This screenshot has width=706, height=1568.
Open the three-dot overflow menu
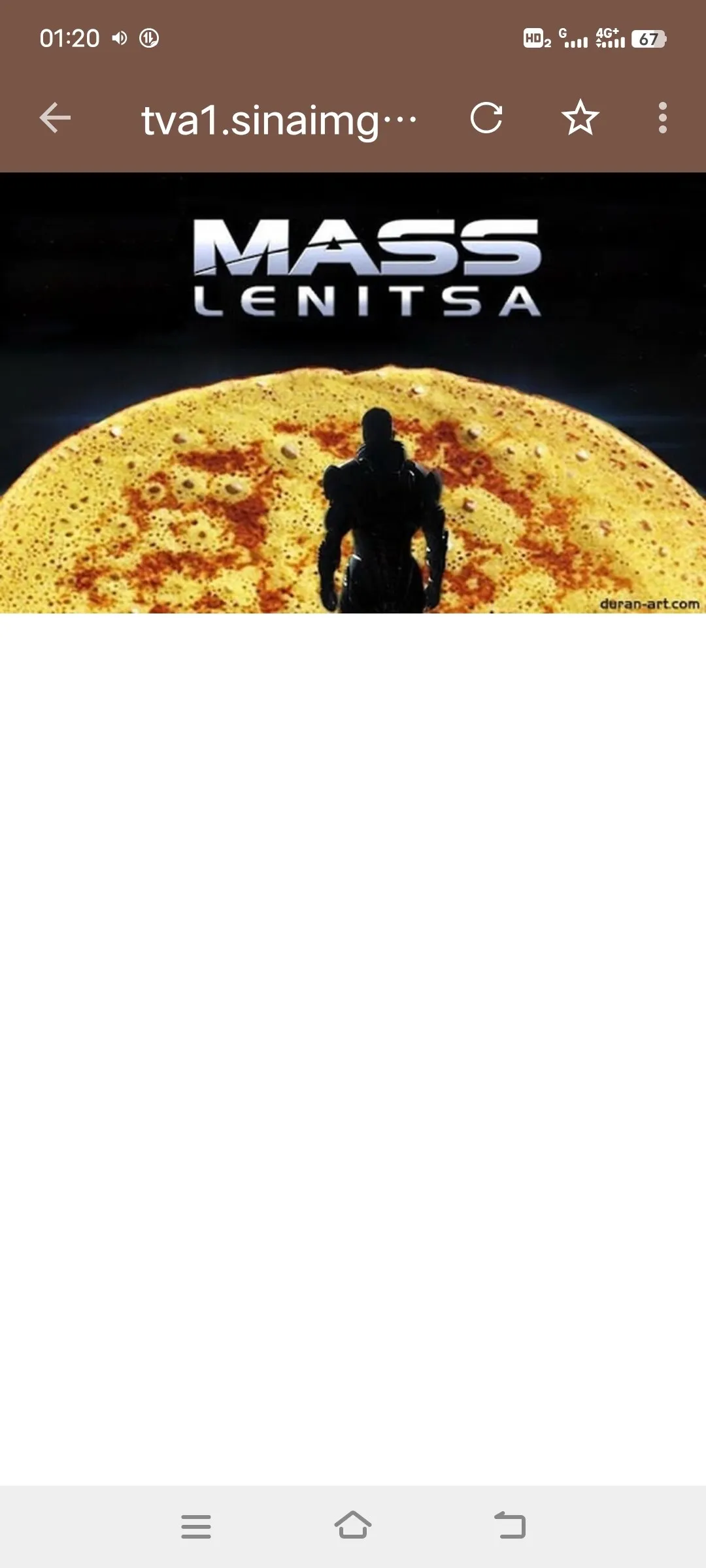pyautogui.click(x=662, y=118)
